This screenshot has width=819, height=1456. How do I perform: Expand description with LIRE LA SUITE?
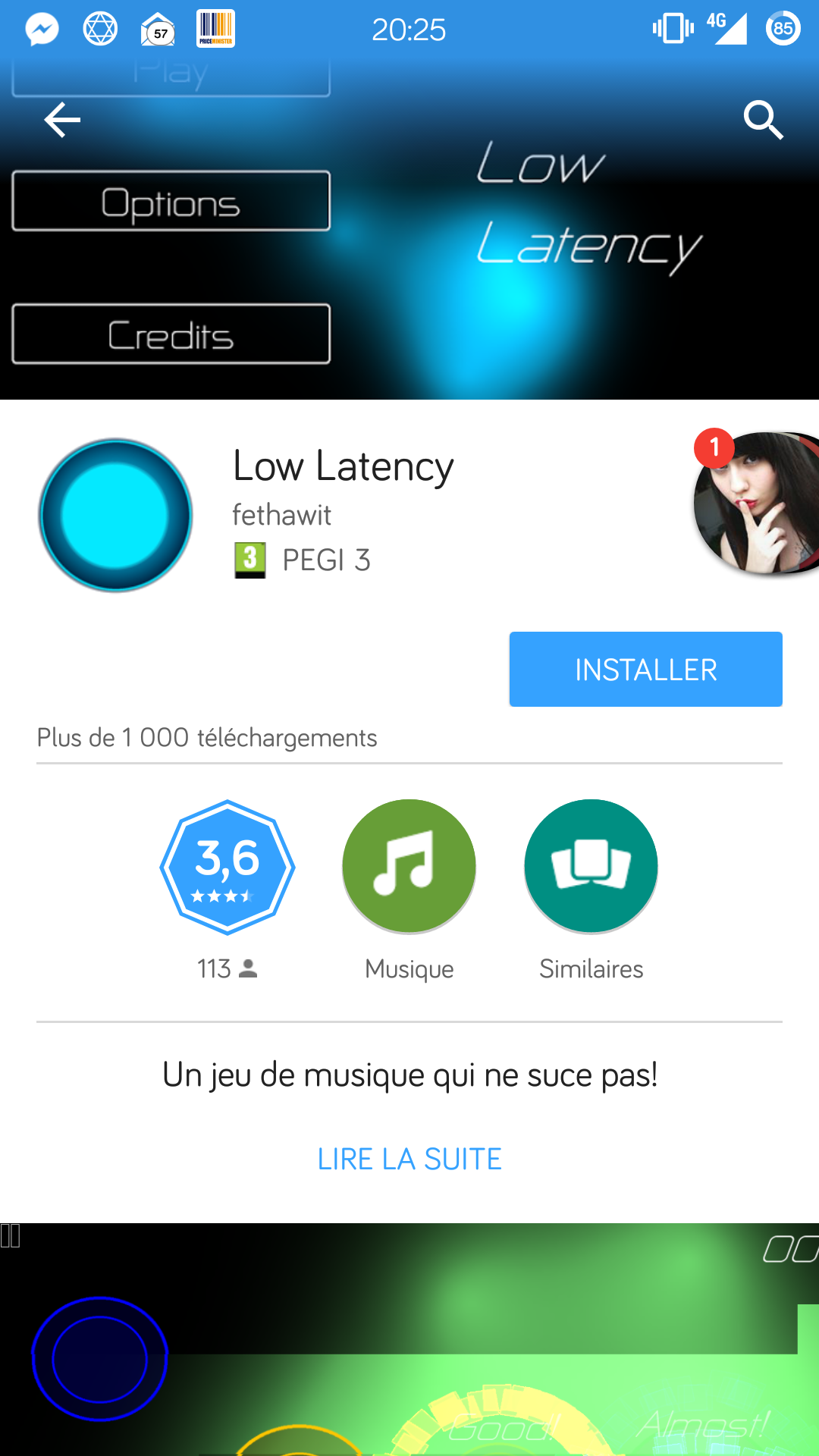tap(409, 1159)
